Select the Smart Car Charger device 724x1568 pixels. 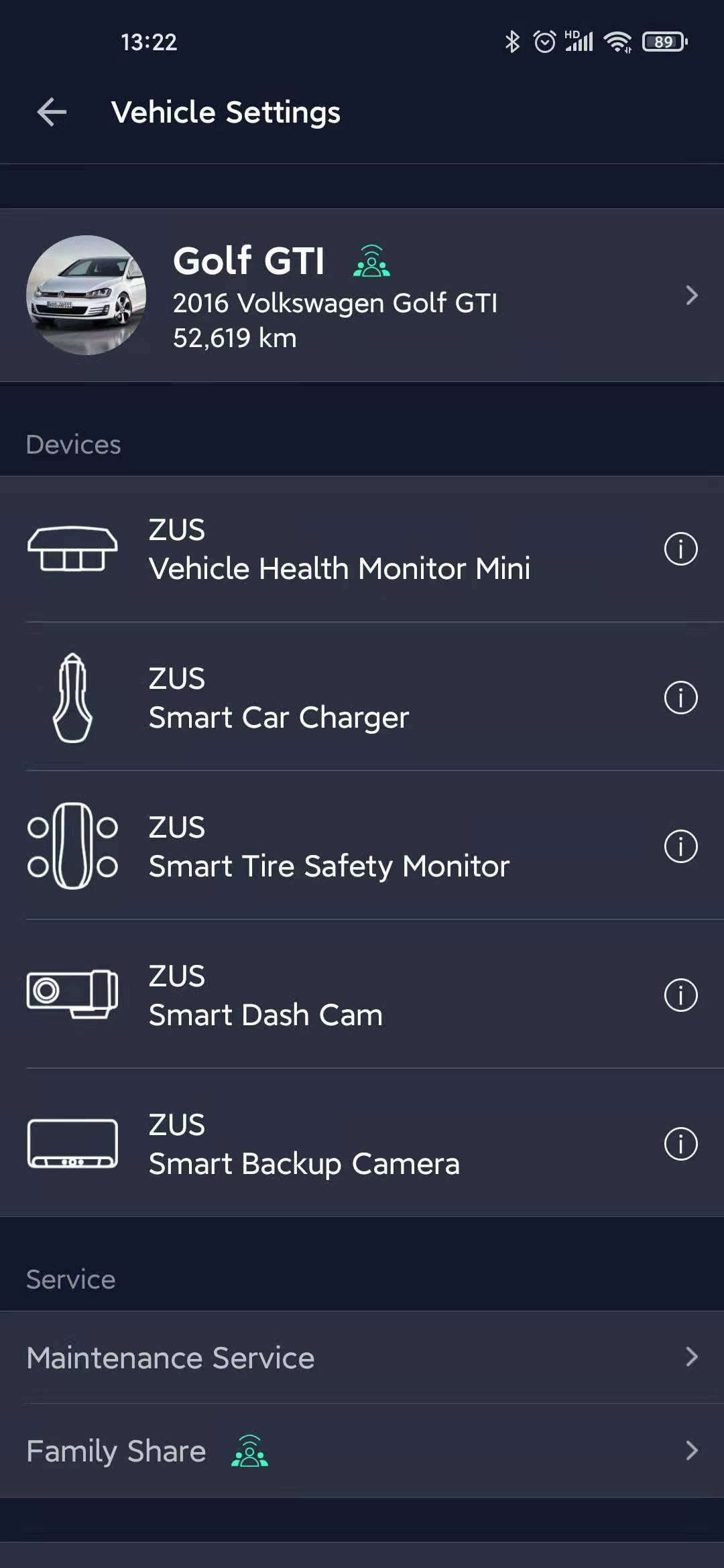[362, 698]
